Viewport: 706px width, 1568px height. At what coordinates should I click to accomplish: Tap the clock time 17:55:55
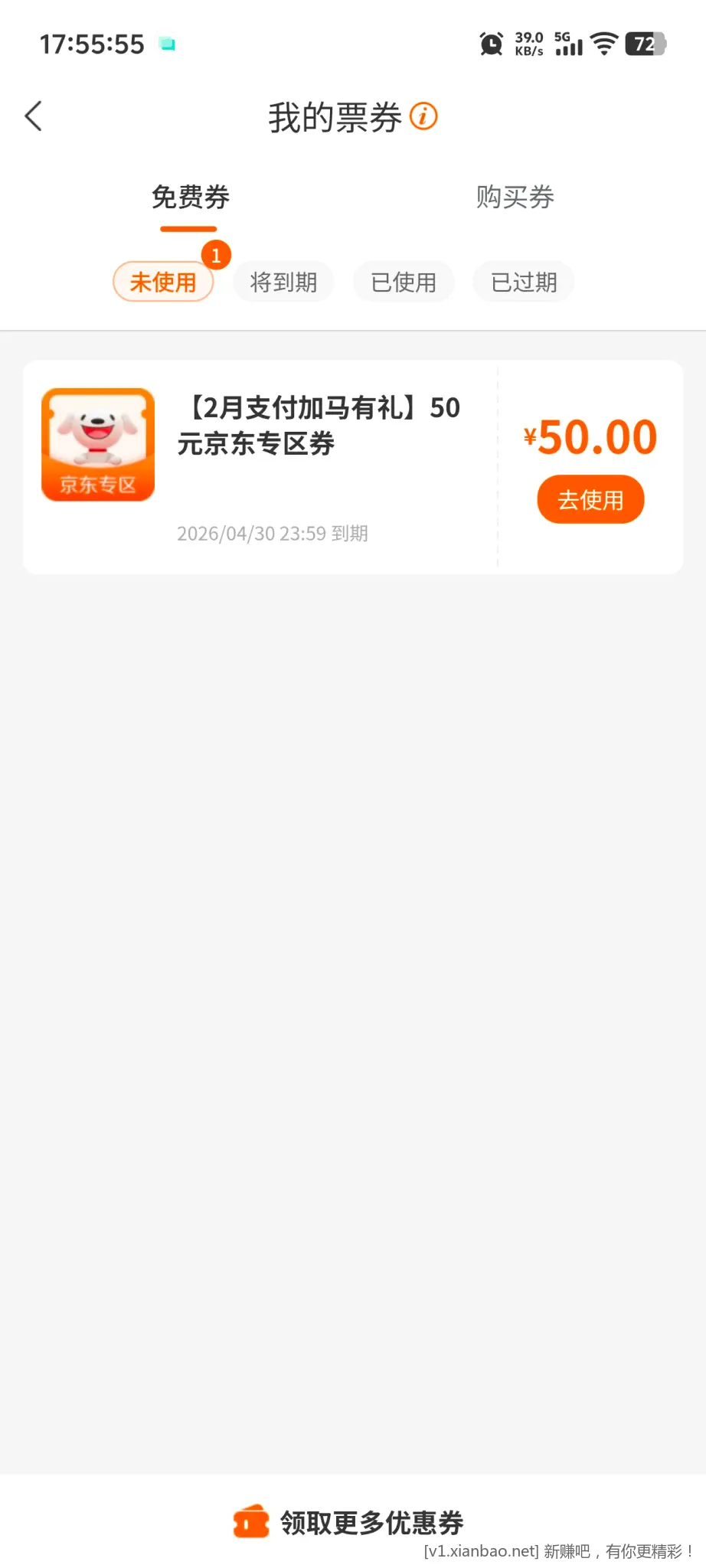[x=93, y=44]
